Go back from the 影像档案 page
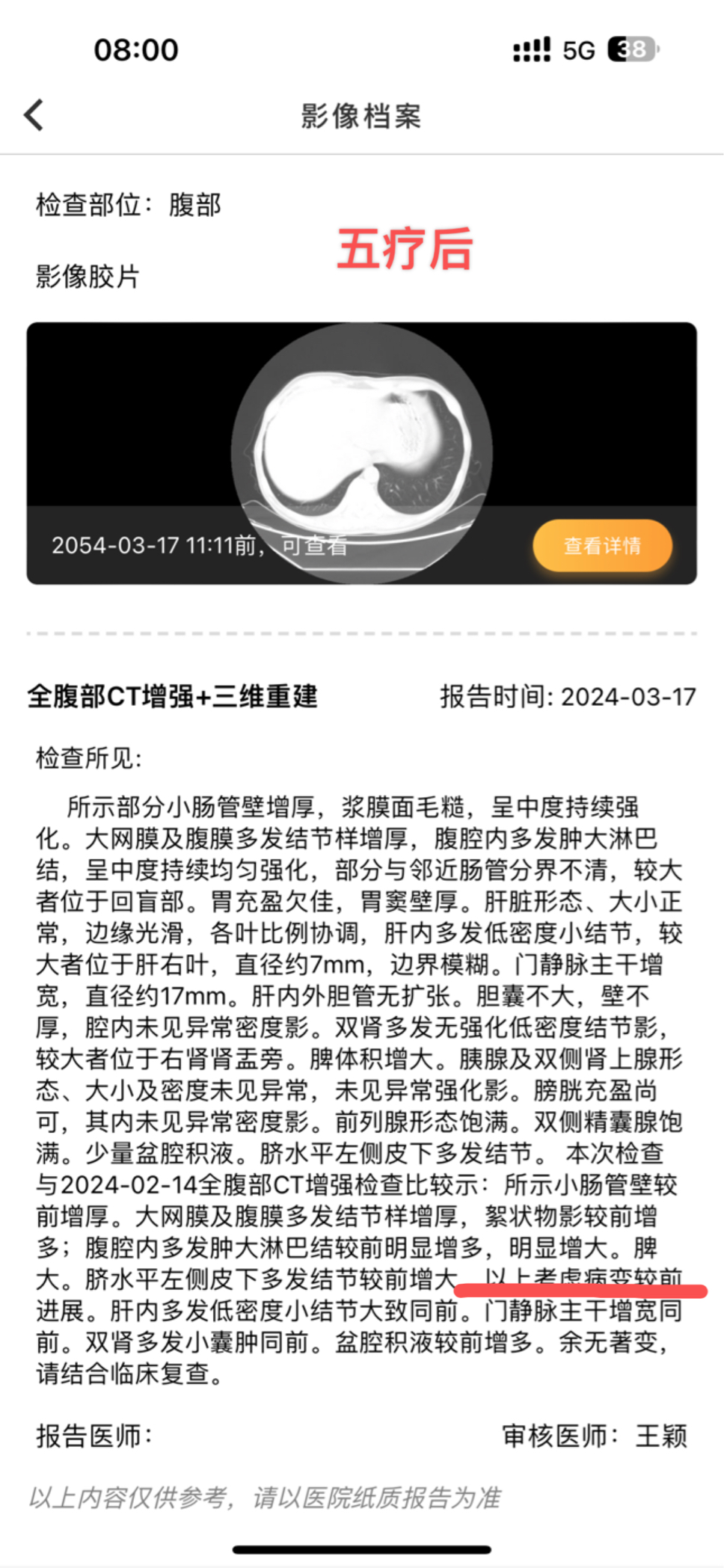Image resolution: width=724 pixels, height=1568 pixels. click(x=34, y=115)
